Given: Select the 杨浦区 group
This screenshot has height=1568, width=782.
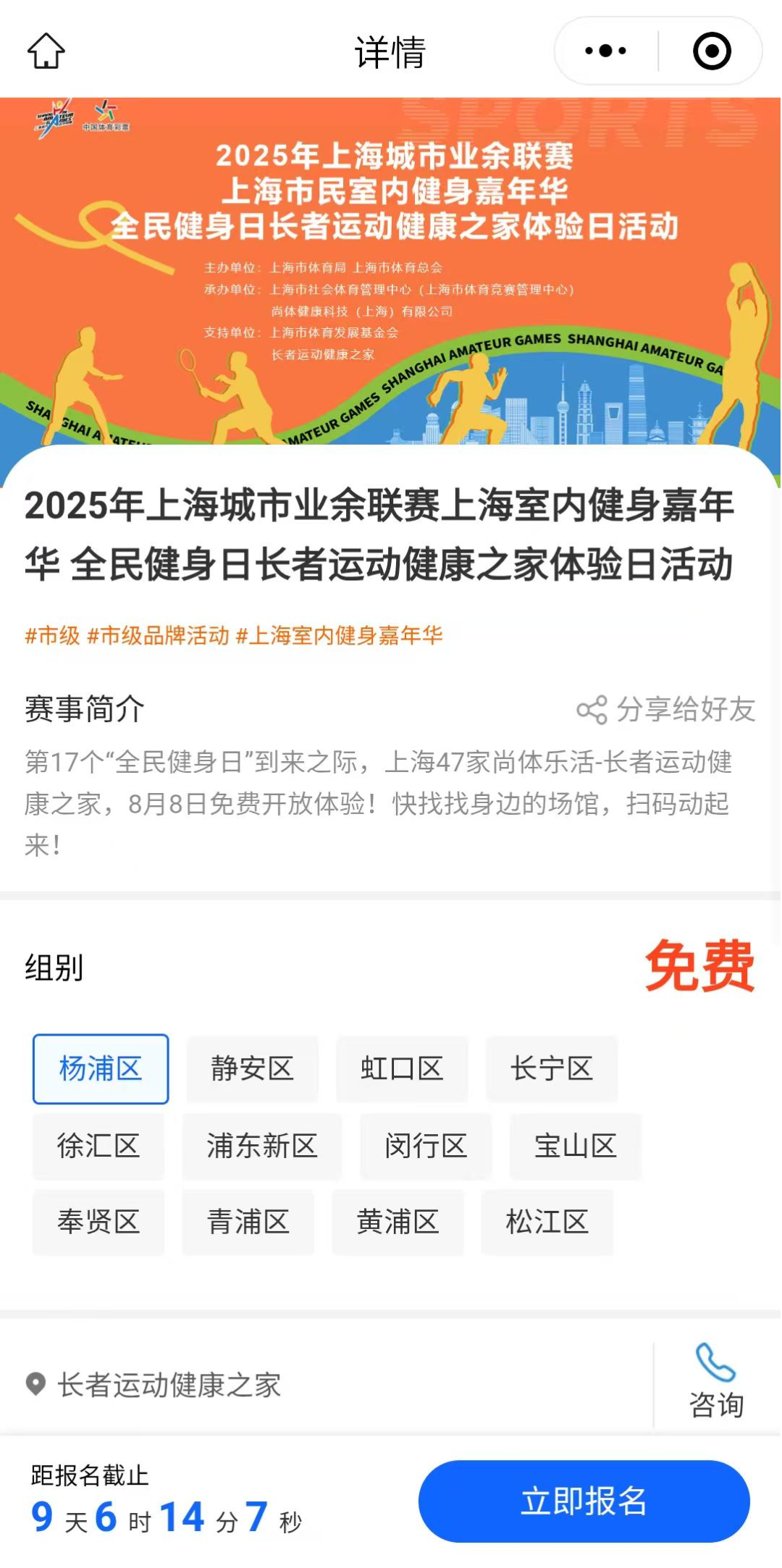Looking at the screenshot, I should 101,1068.
